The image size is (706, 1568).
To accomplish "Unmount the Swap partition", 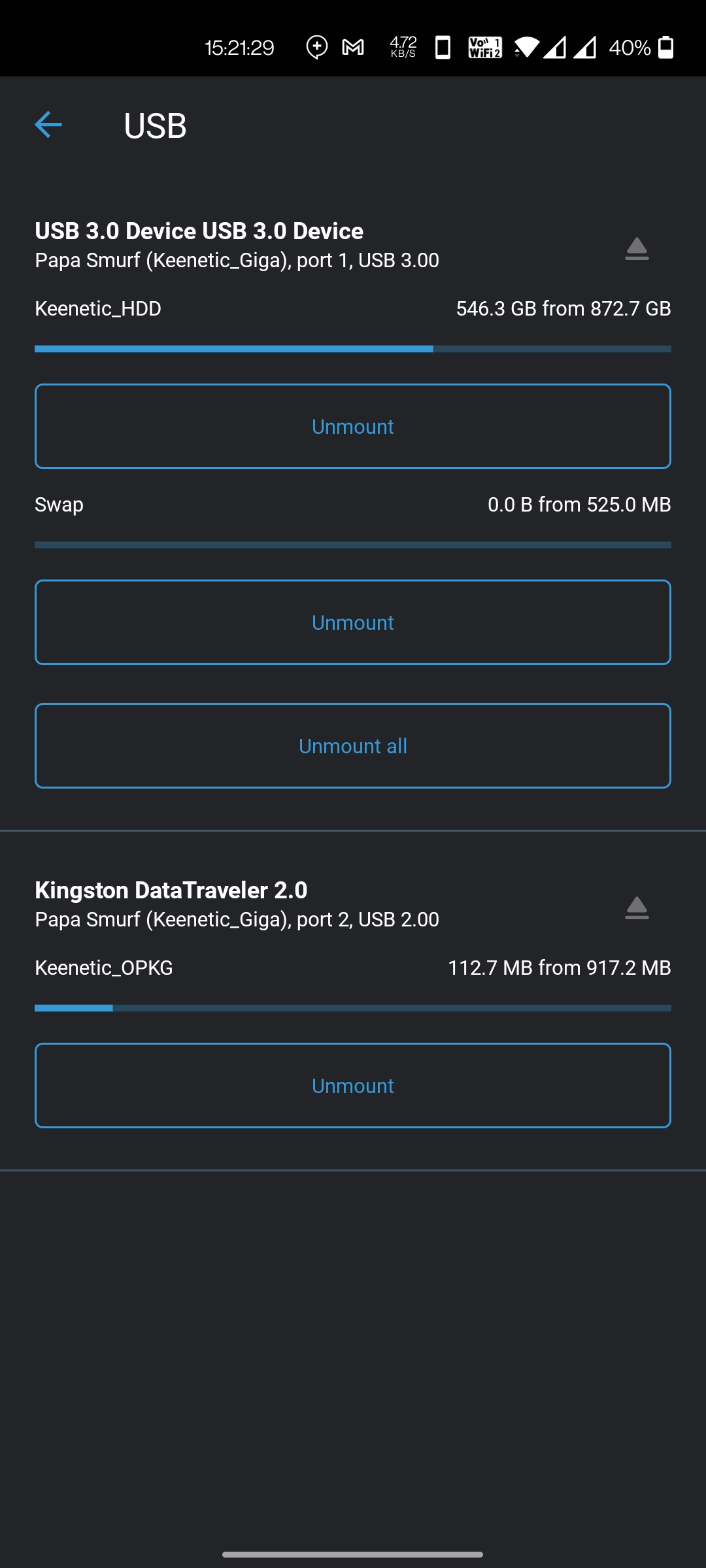I will [353, 622].
